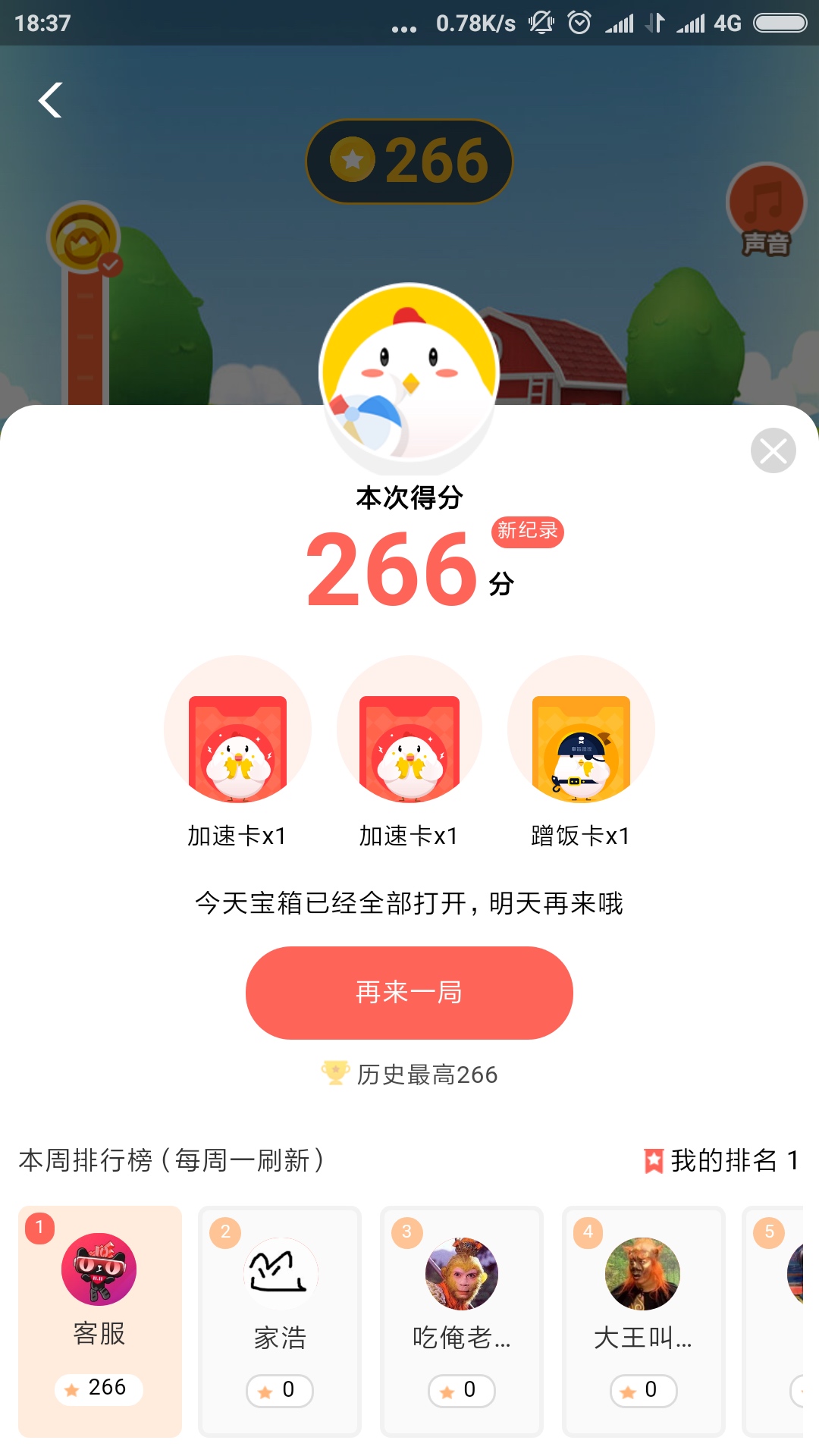Screen dimensions: 819x1456
Task: Open 大王叫... rank 4 leaderboard card
Action: (x=643, y=1321)
